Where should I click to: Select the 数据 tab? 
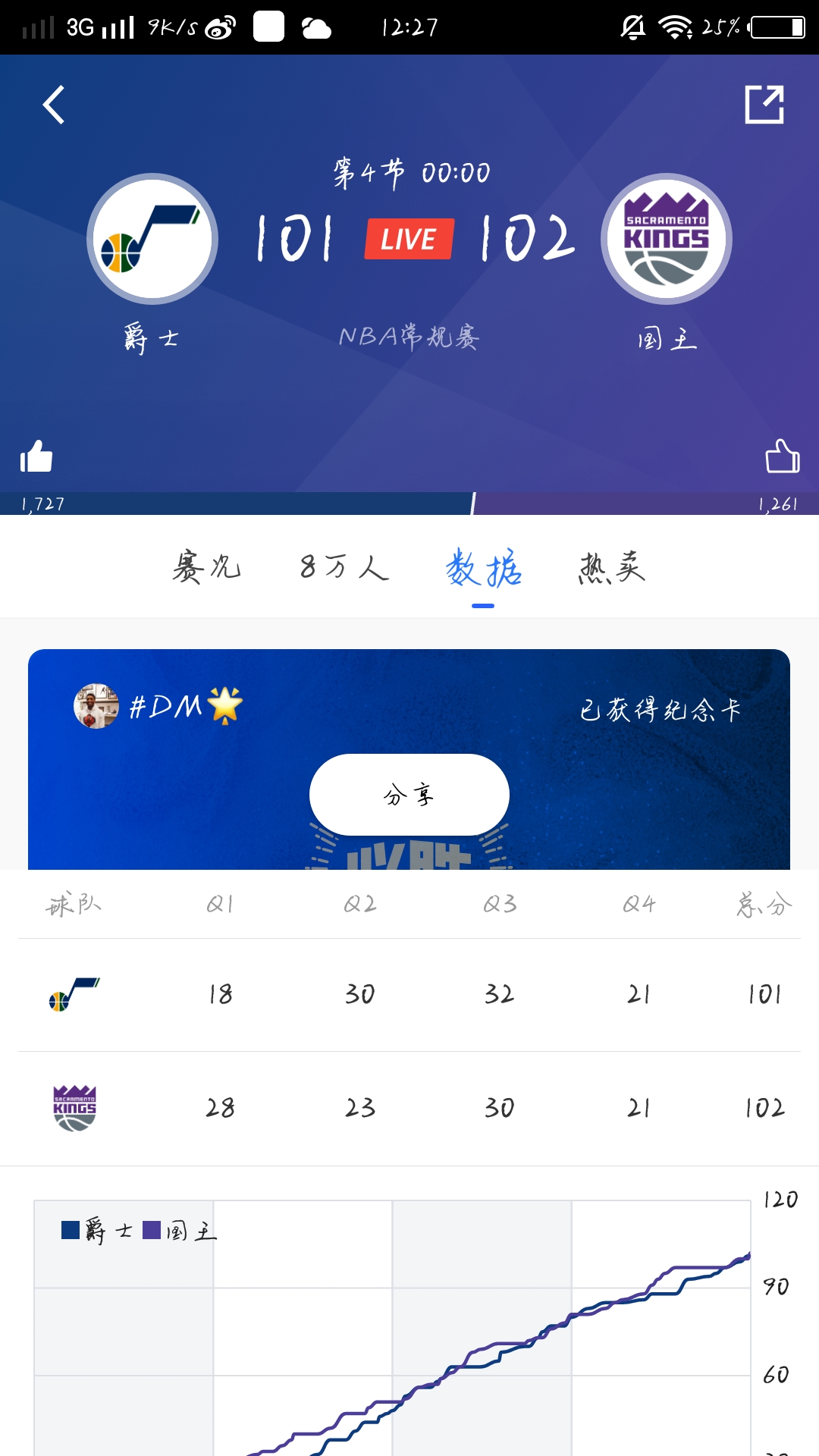[483, 569]
